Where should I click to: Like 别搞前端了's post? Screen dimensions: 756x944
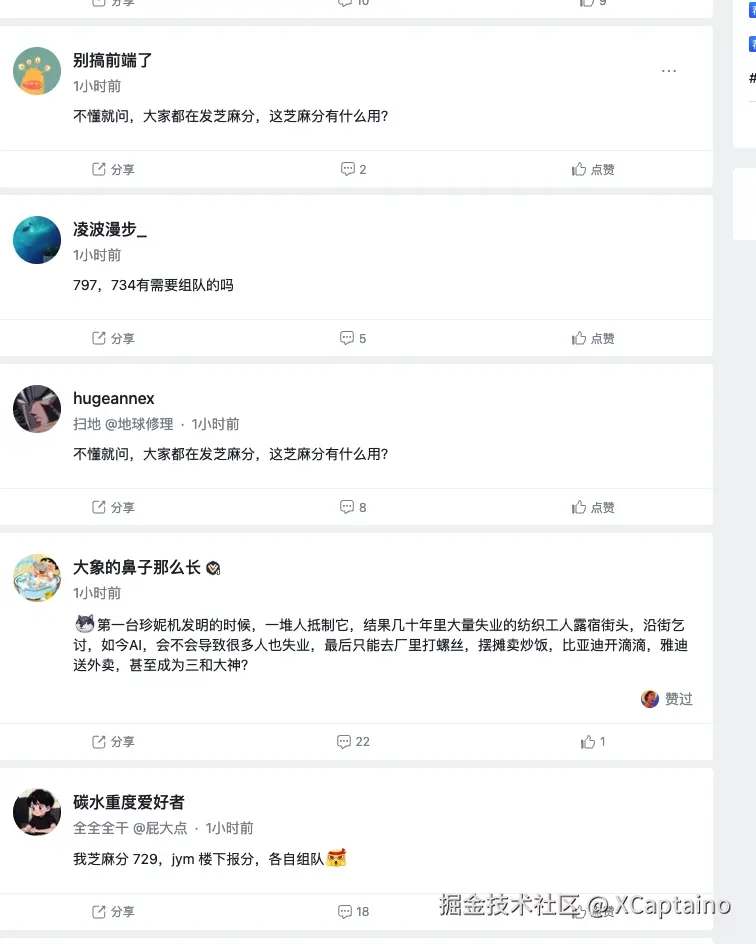(x=593, y=170)
